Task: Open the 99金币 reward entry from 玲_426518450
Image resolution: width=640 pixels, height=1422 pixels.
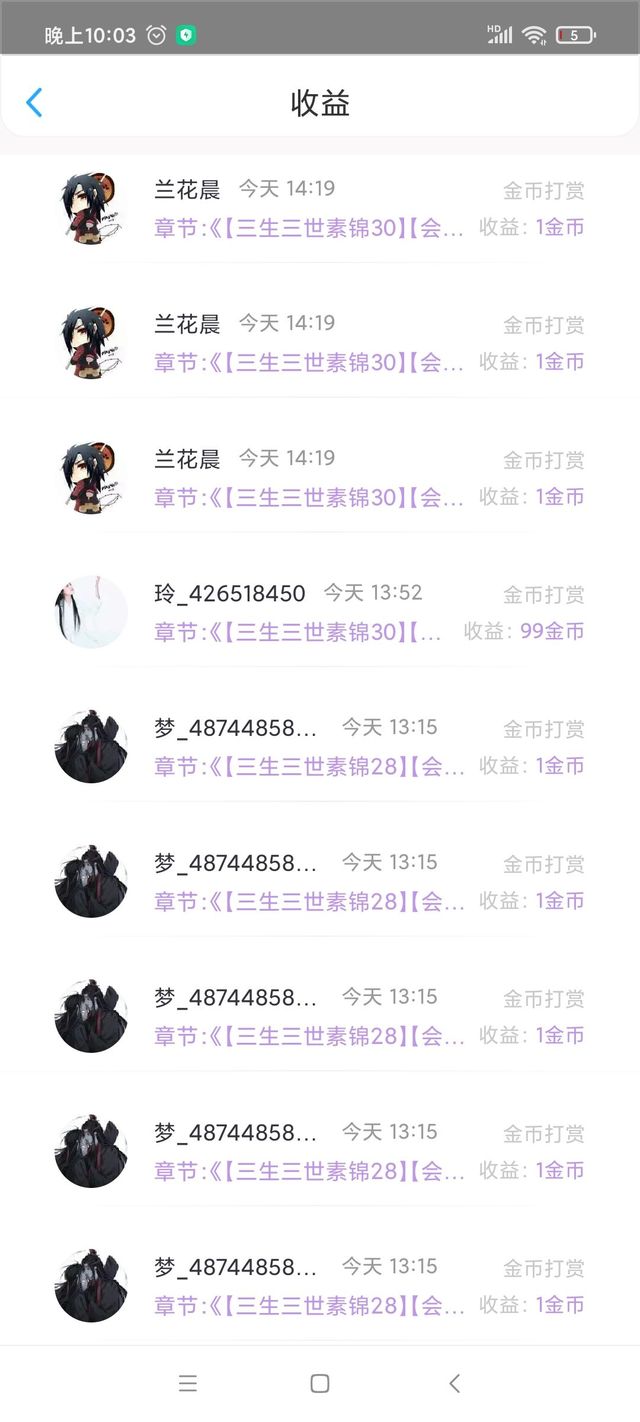Action: pyautogui.click(x=320, y=611)
